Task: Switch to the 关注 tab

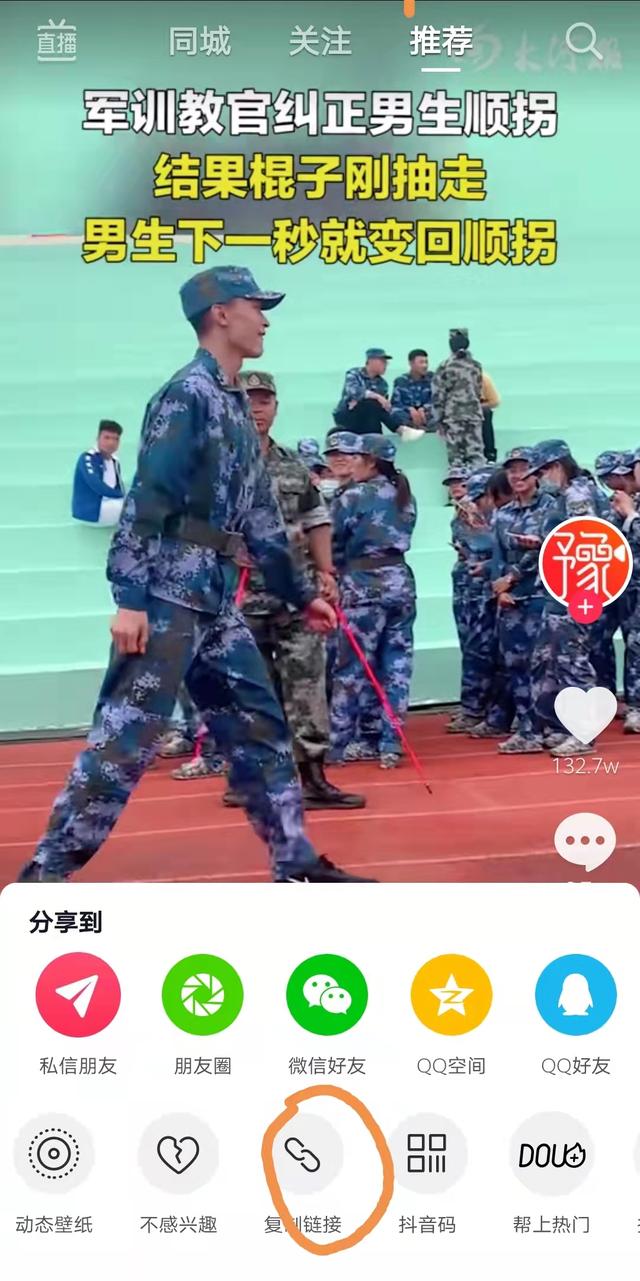Action: click(x=320, y=42)
